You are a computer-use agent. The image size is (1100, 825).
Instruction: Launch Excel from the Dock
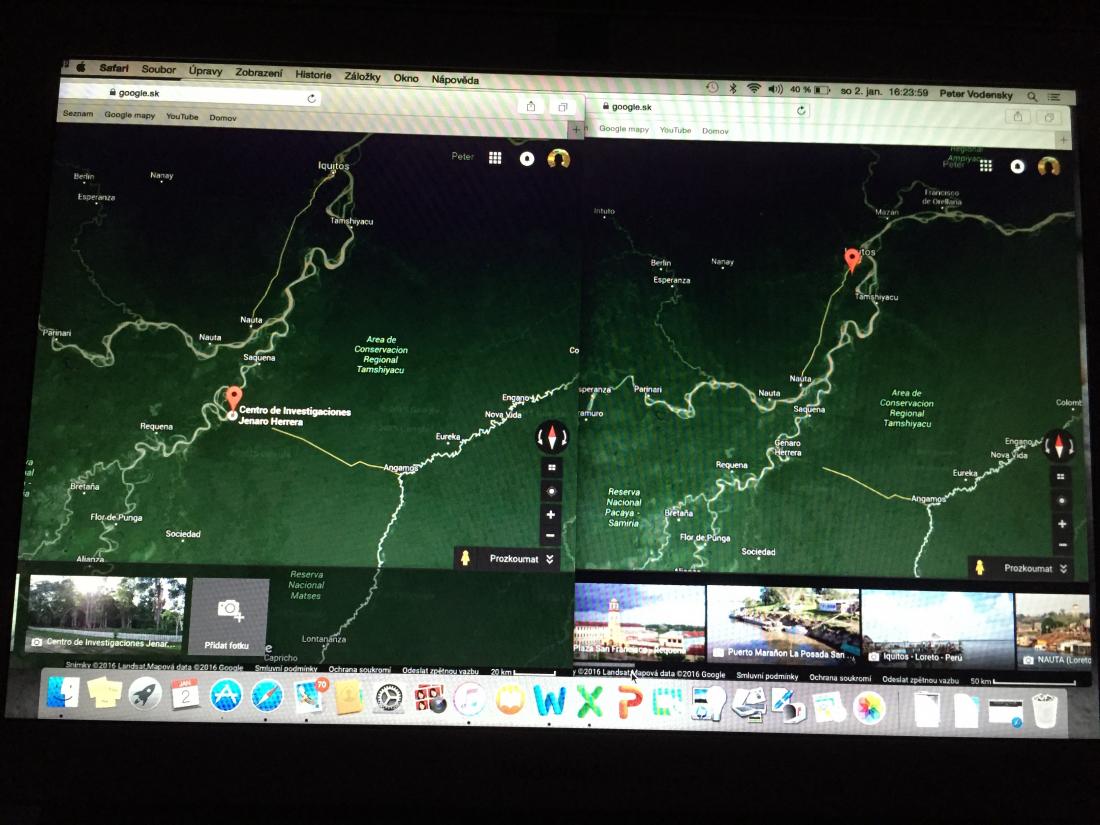tap(590, 701)
